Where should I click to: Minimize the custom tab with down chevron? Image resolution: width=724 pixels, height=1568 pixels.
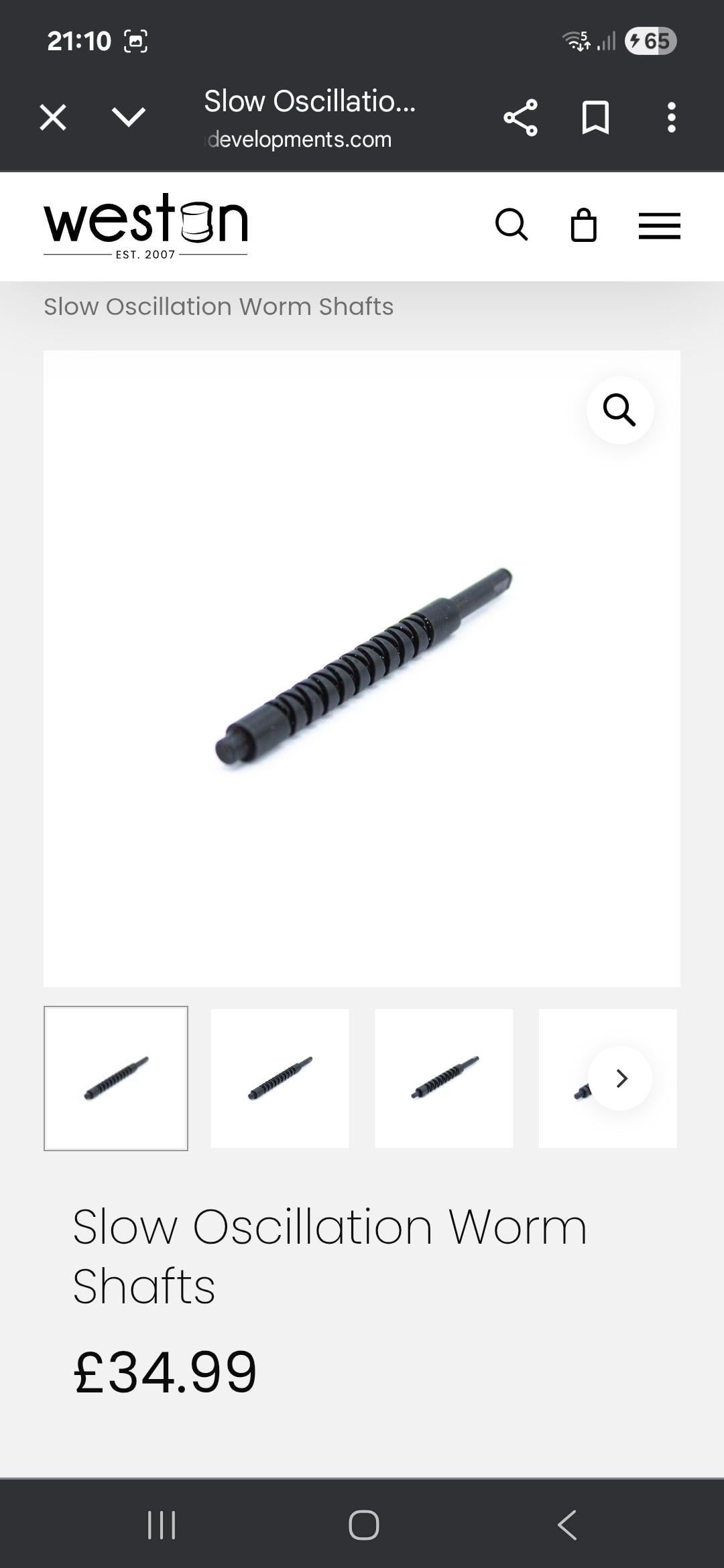129,117
